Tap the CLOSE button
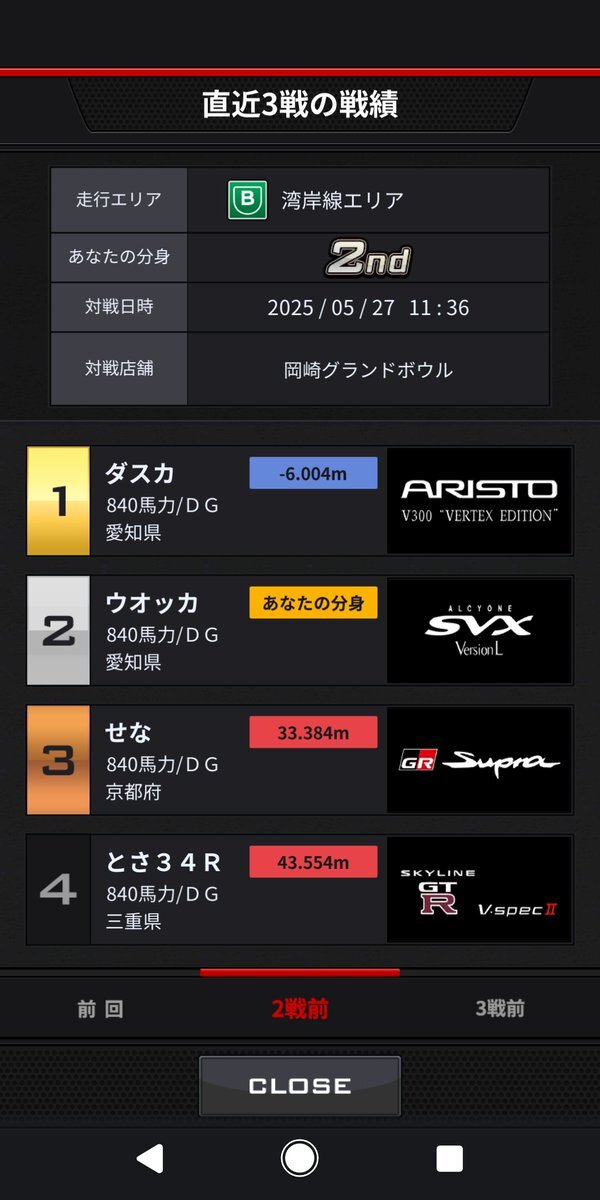Viewport: 600px width, 1200px height. (300, 1085)
